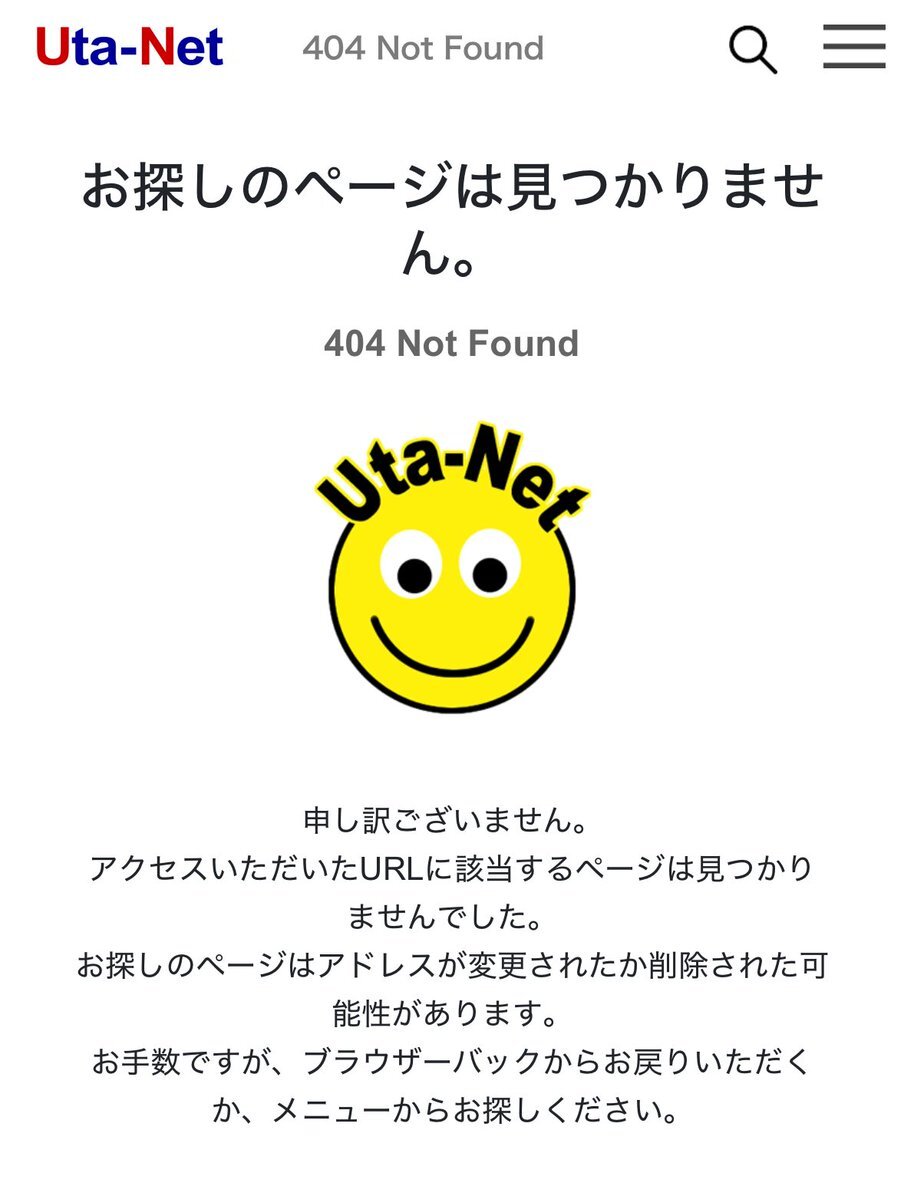This screenshot has width=904, height=1199.
Task: Open the hamburger menu
Action: pyautogui.click(x=854, y=47)
